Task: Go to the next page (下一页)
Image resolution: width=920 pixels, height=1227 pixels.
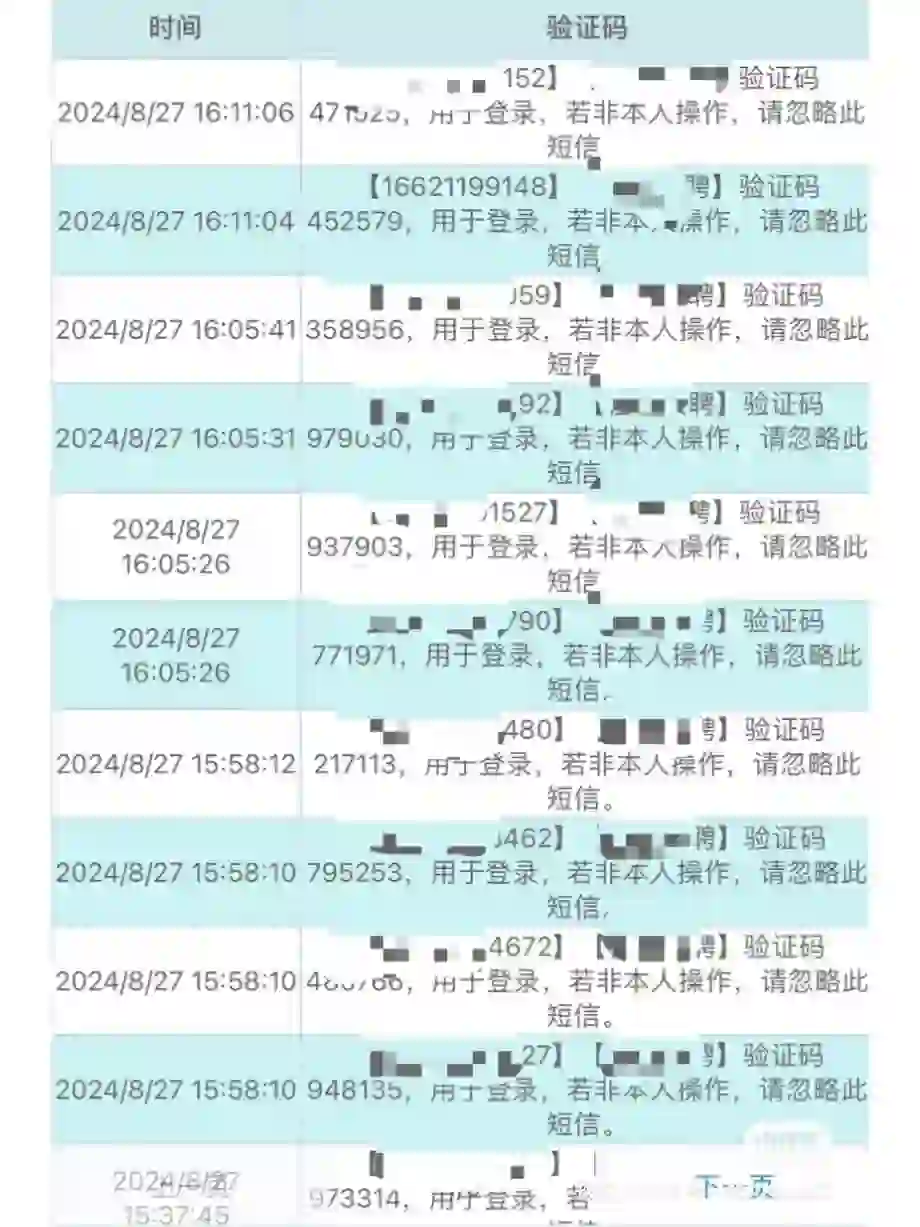Action: (736, 1187)
